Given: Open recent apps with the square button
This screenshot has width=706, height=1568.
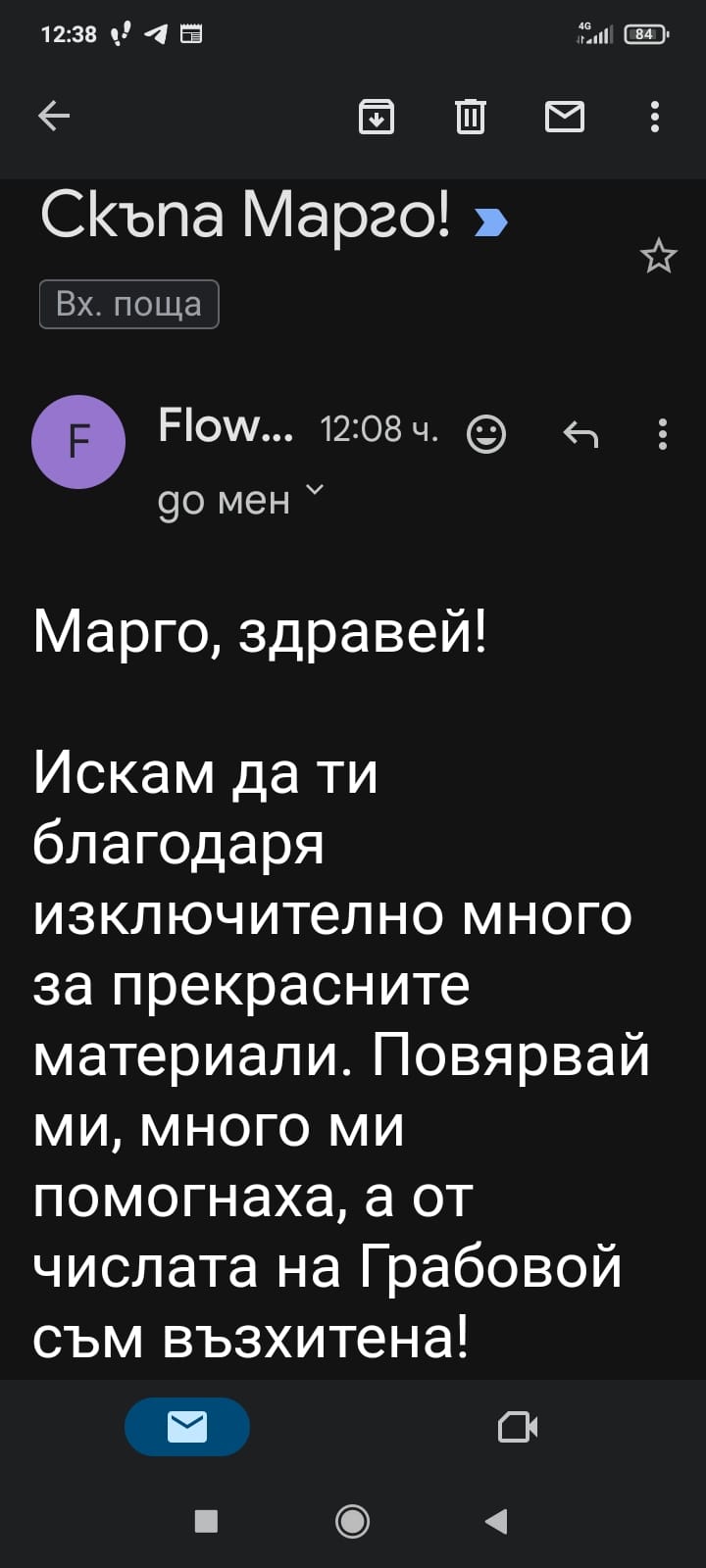Looking at the screenshot, I should click(x=206, y=1521).
